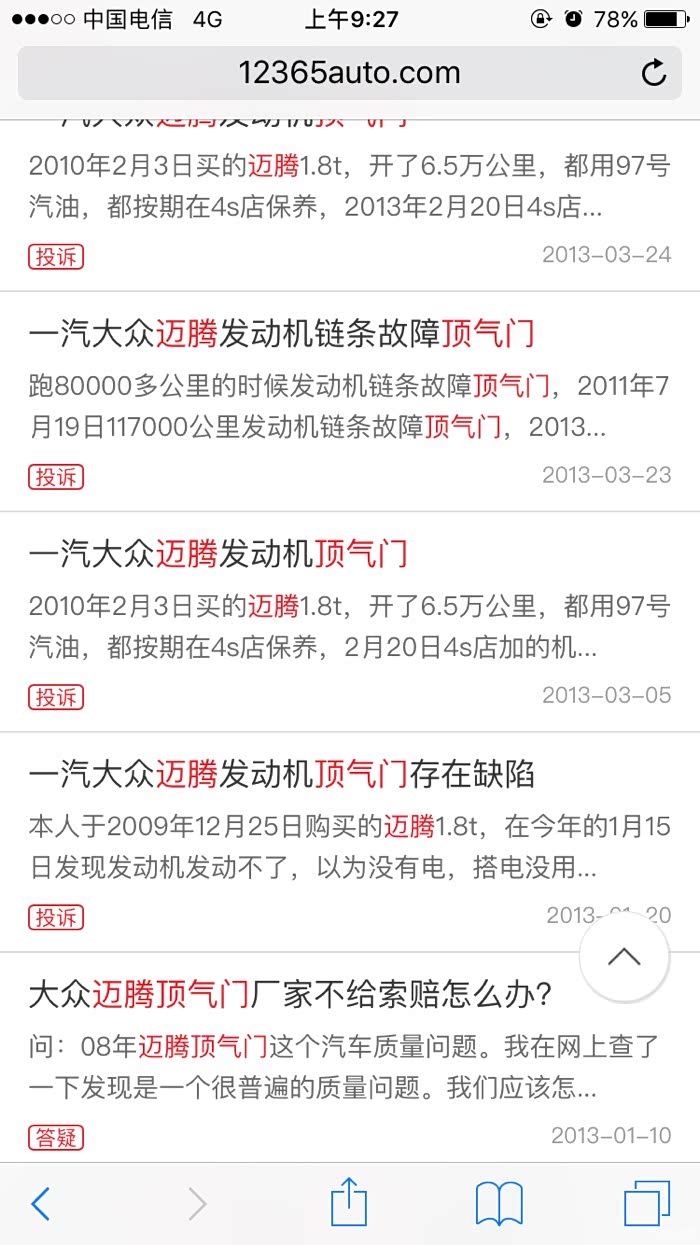Reload the 12365auto.com page
Screen dimensions: 700x1245
coord(653,73)
